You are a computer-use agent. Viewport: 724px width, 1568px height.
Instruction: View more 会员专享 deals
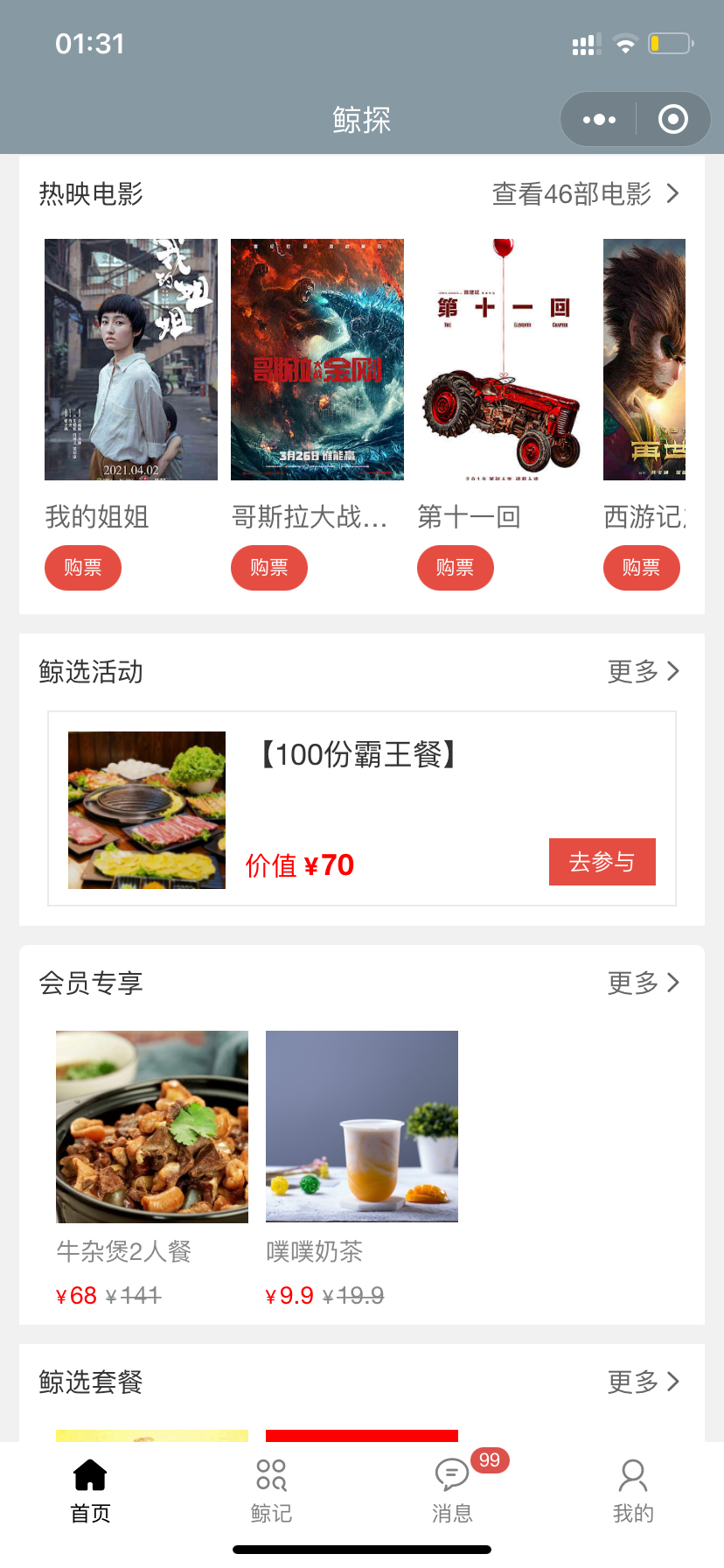tap(644, 983)
